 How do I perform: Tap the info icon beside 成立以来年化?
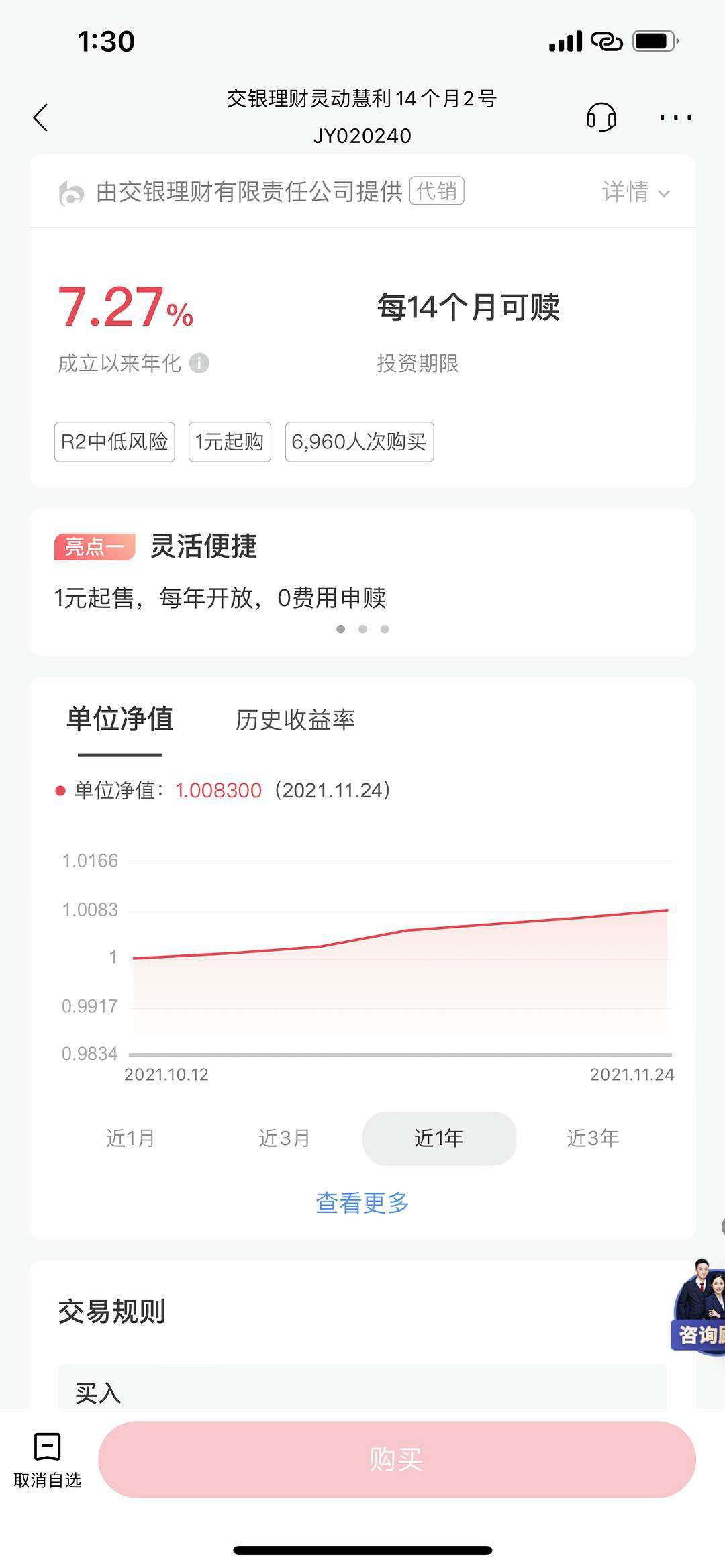click(199, 363)
